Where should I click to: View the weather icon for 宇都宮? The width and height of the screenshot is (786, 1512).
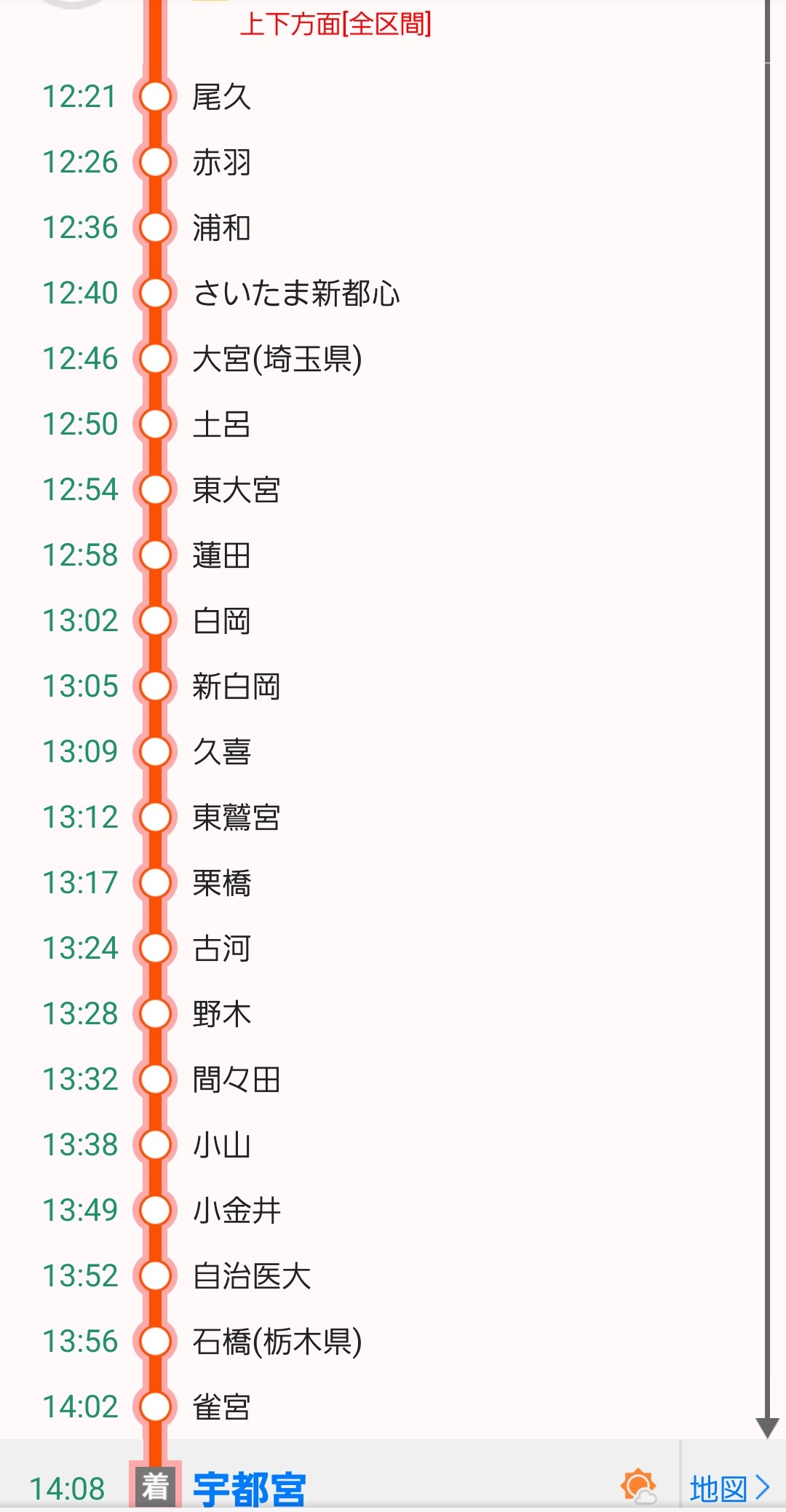coord(638,1487)
